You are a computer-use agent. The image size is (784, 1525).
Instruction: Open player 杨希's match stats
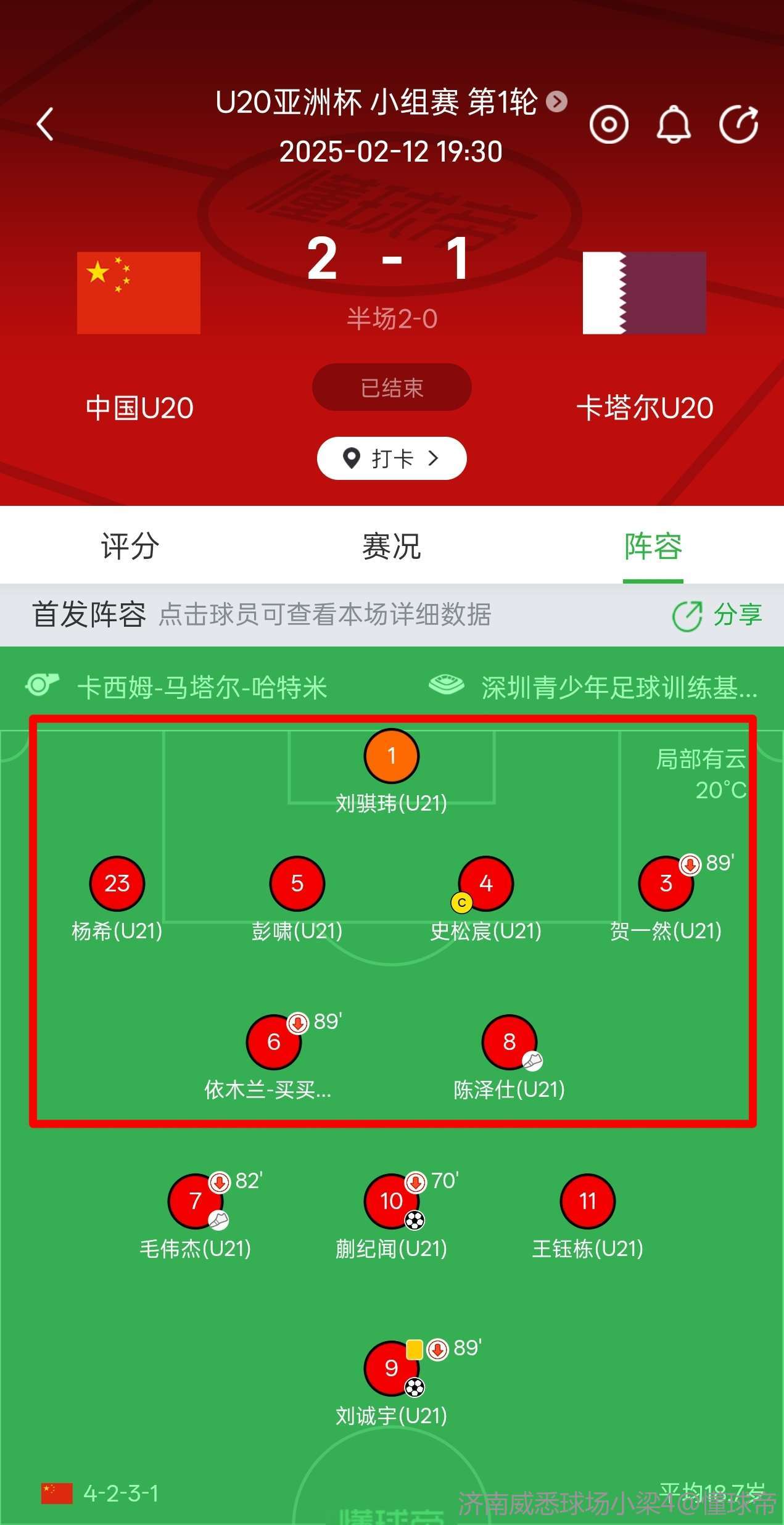pyautogui.click(x=117, y=883)
